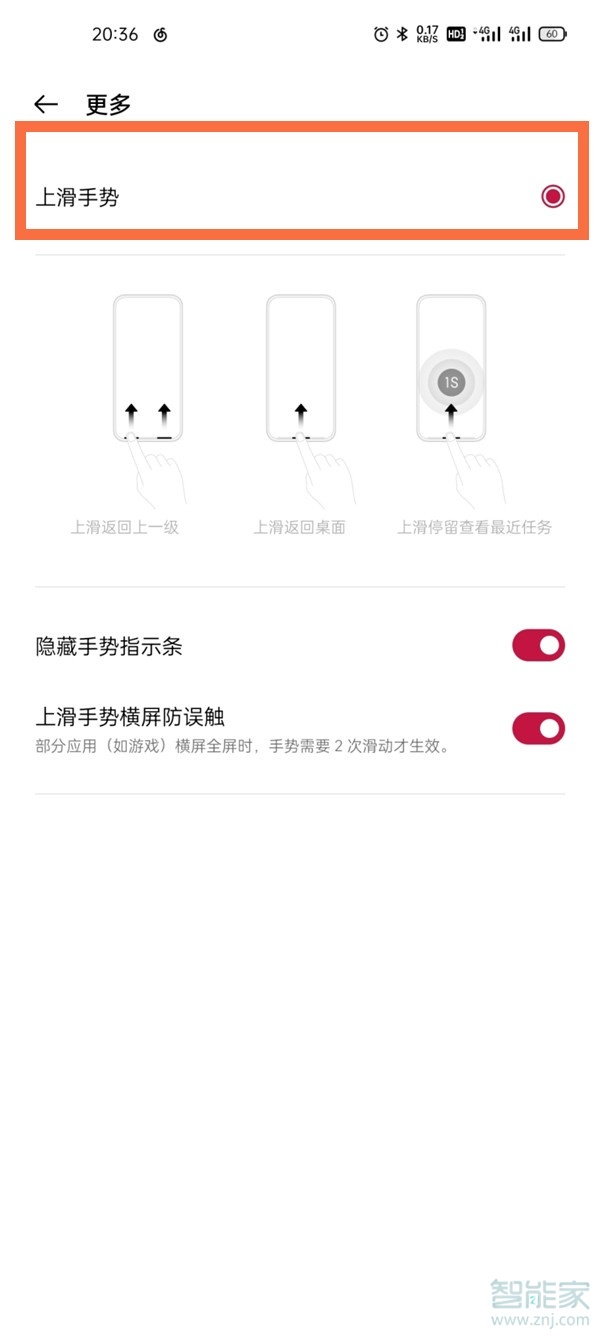This screenshot has width=600, height=1339.
Task: Select the 上滑手势 radio option
Action: (x=552, y=197)
